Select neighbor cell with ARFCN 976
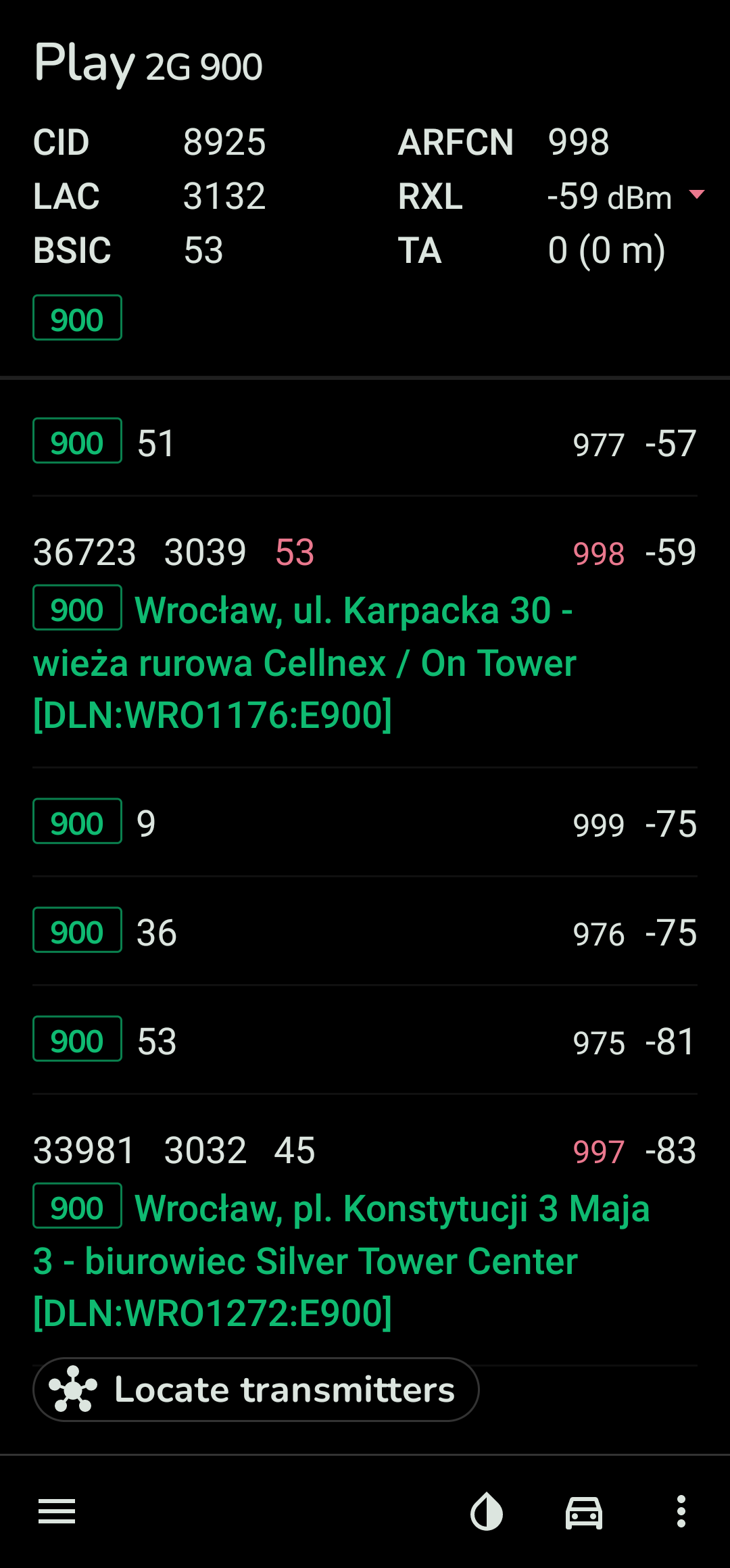The height and width of the screenshot is (1568, 730). point(365,931)
